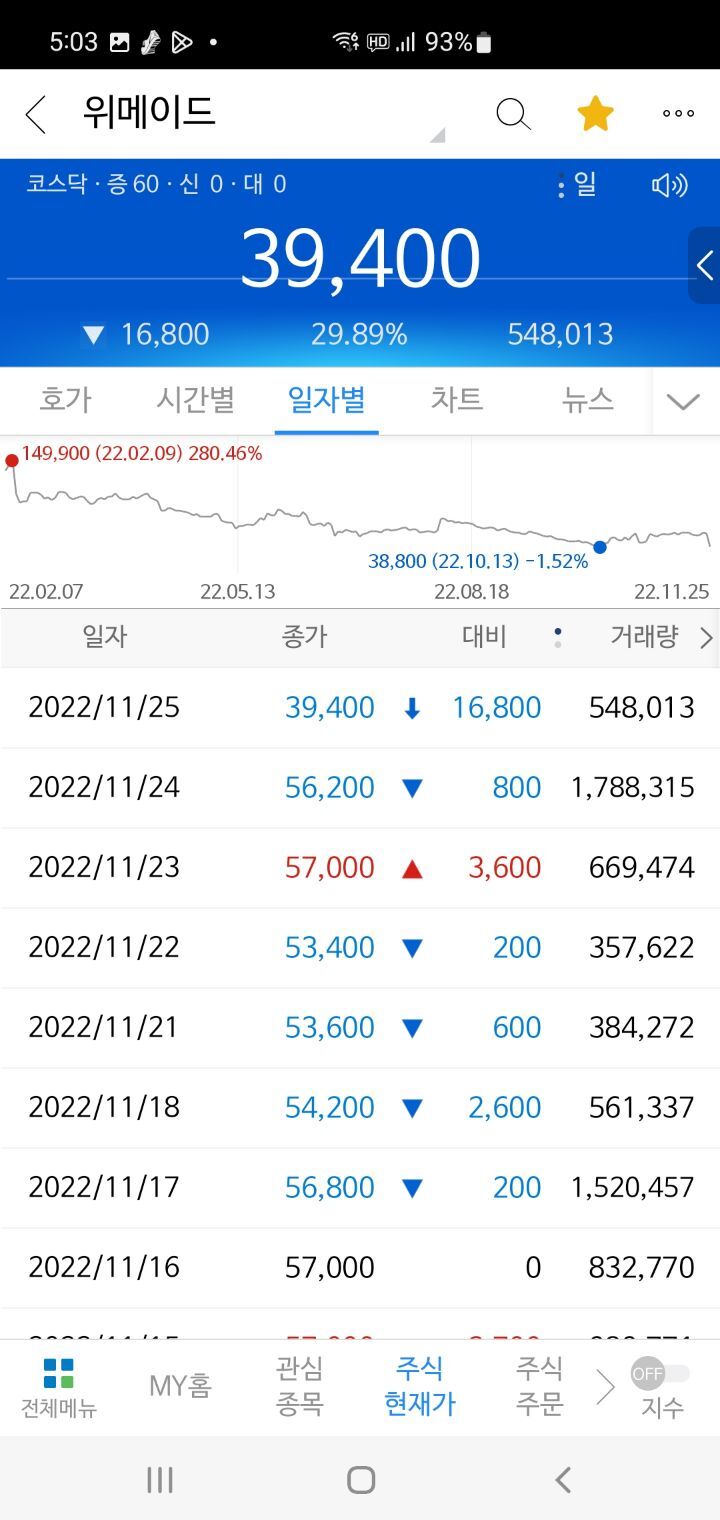
Task: Tap the system home button
Action: pos(361,1479)
